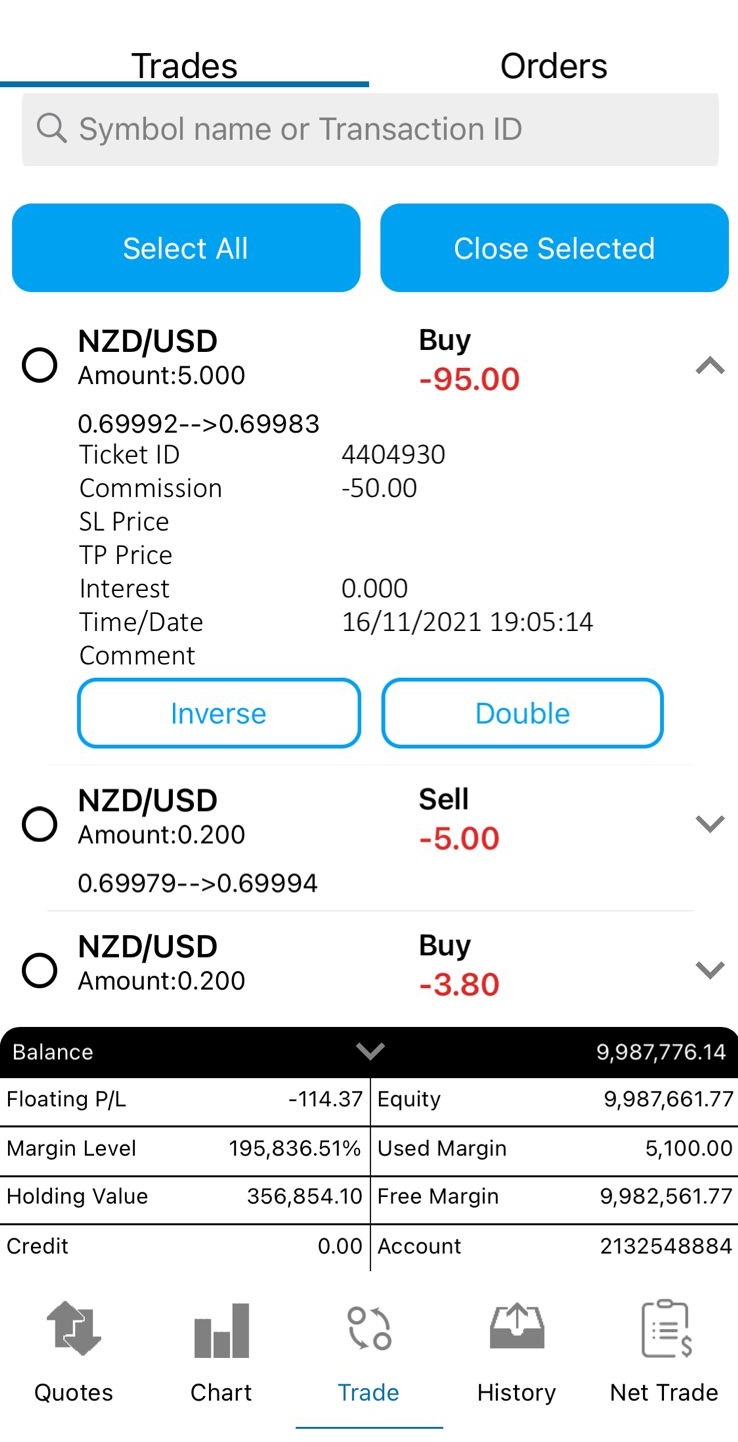Expand the -3.80 Buy trade details
Image resolution: width=738 pixels, height=1442 pixels.
(x=709, y=970)
